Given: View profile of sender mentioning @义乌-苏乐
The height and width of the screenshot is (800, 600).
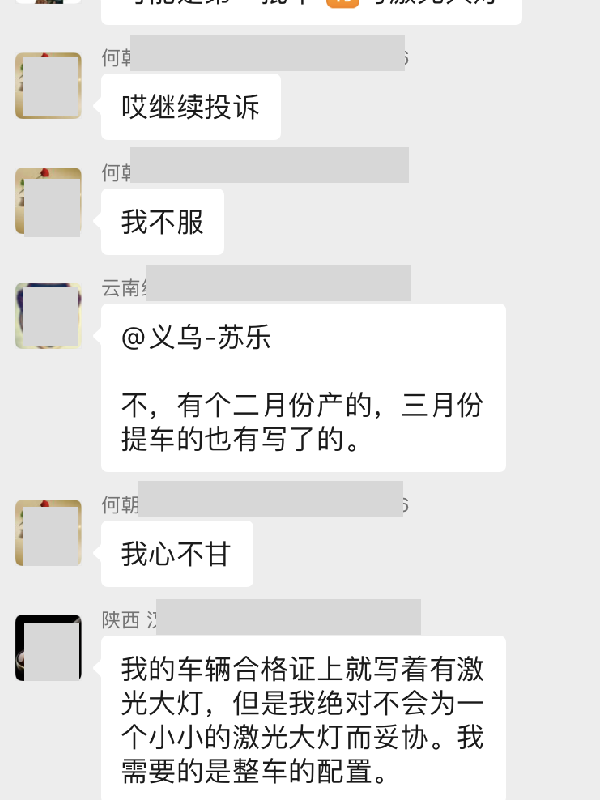Looking at the screenshot, I should [48, 316].
